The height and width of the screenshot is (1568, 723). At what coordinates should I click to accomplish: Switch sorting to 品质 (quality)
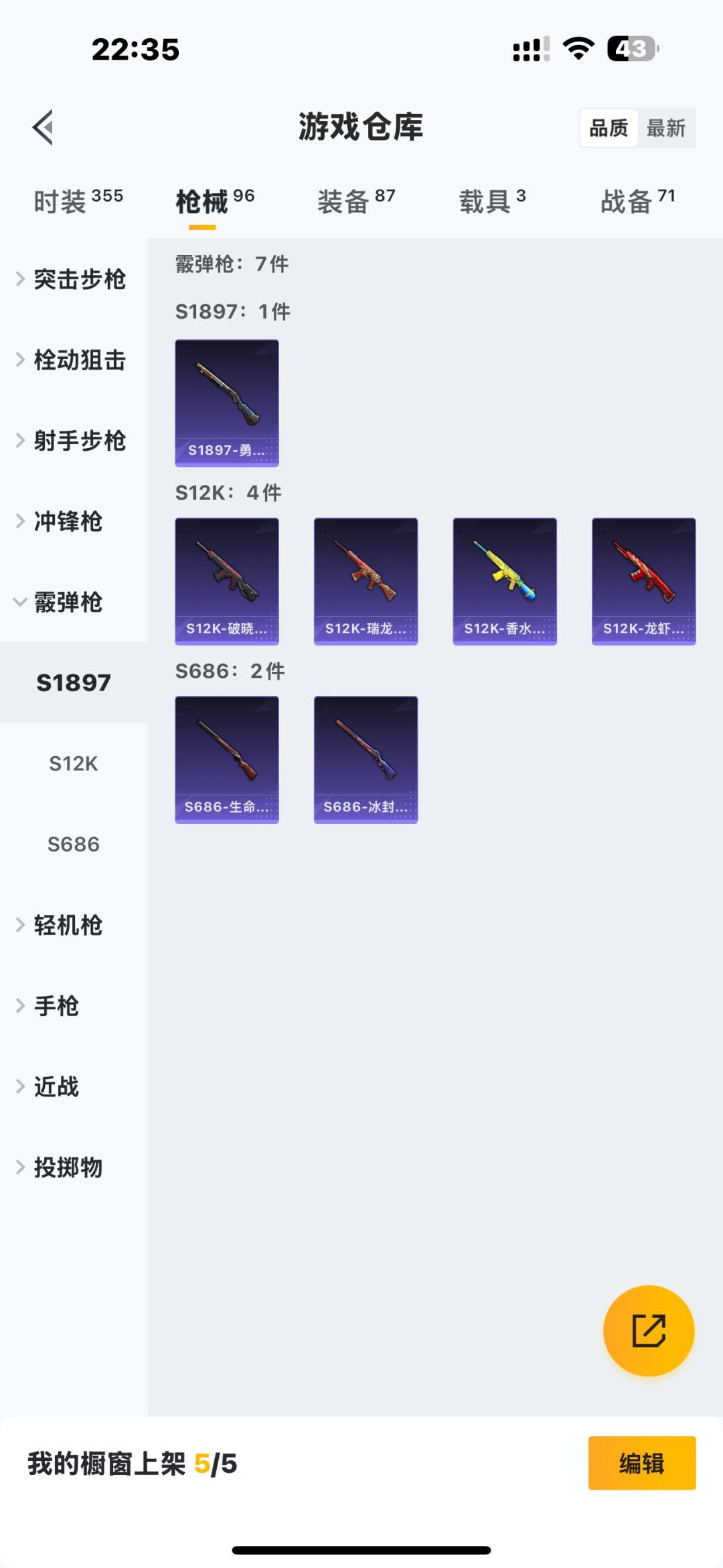pos(608,127)
